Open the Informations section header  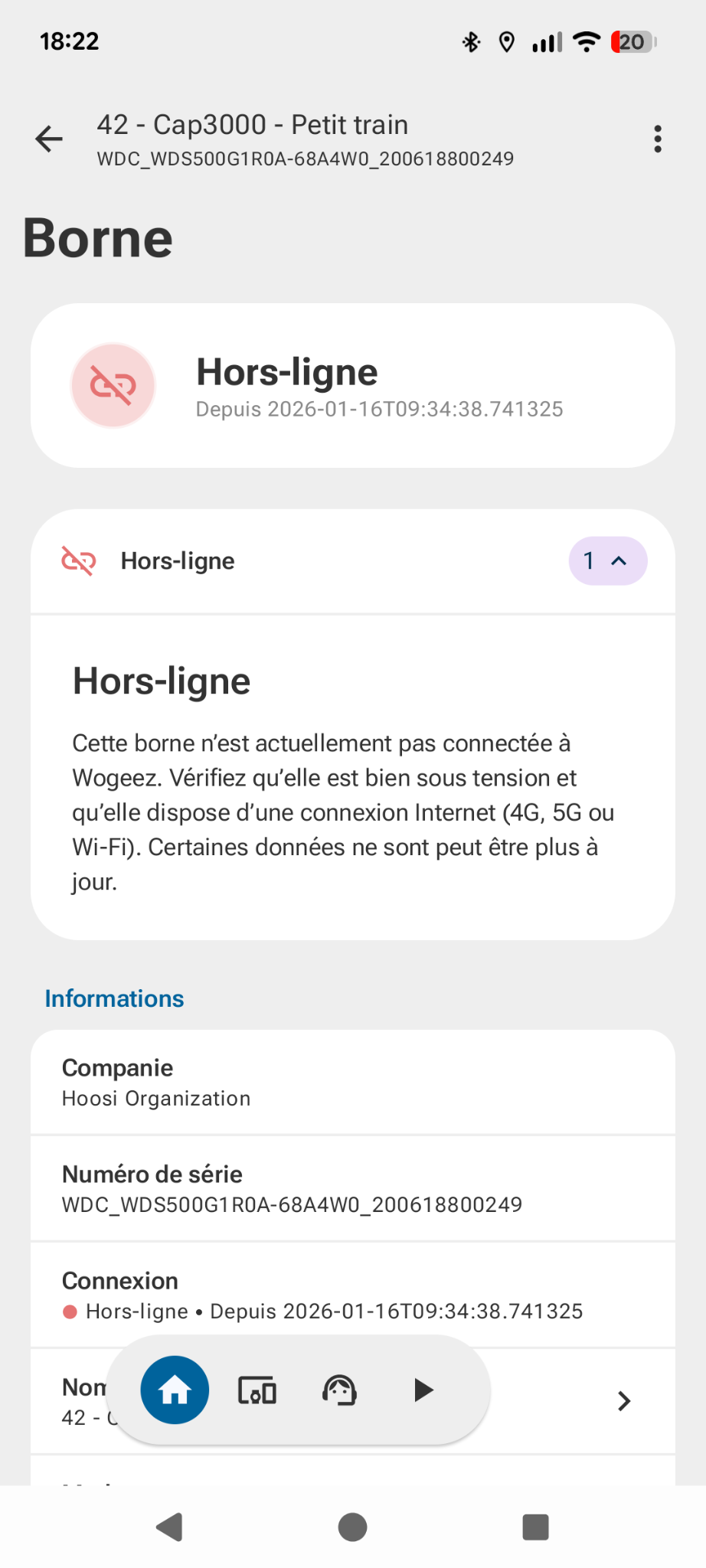[x=113, y=998]
